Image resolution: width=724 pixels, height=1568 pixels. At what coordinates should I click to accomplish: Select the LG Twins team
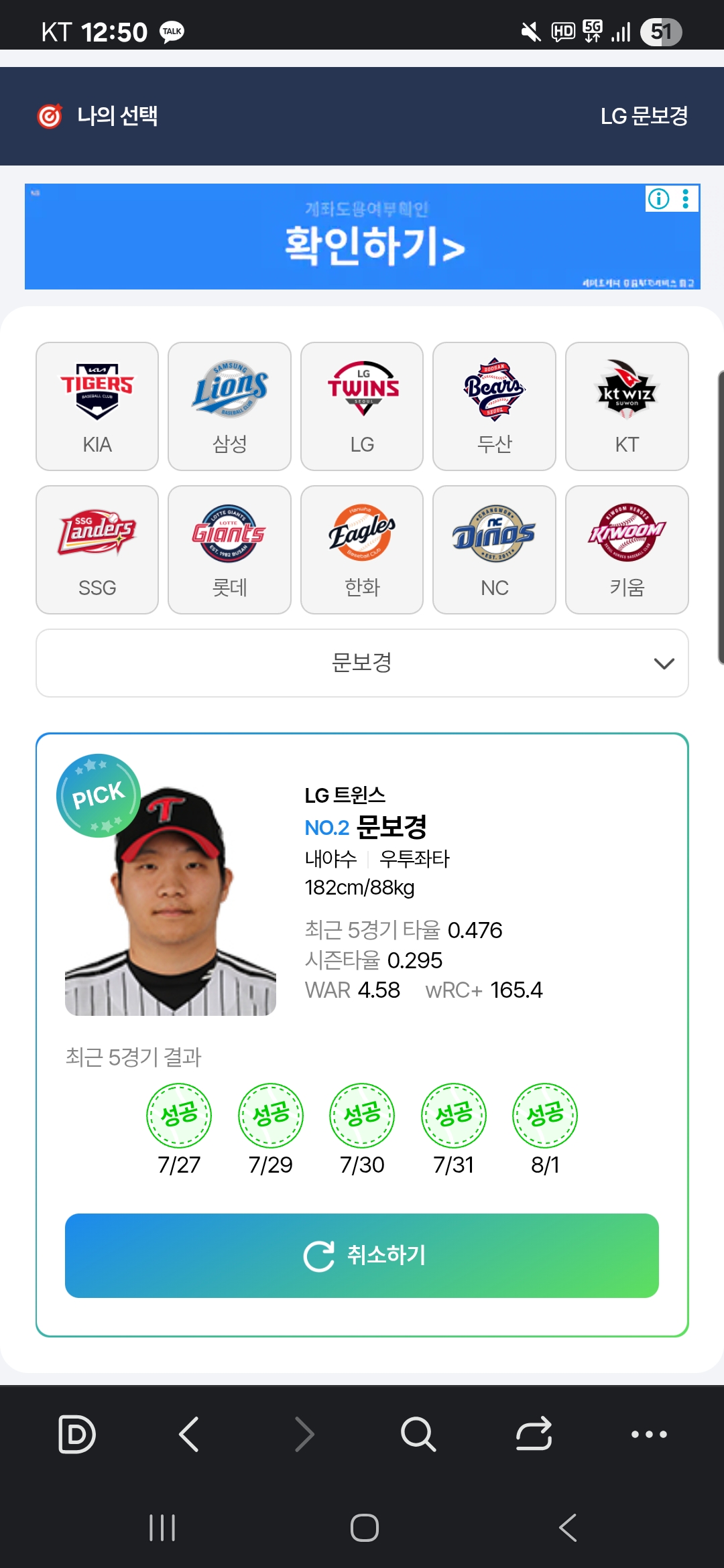(x=362, y=406)
